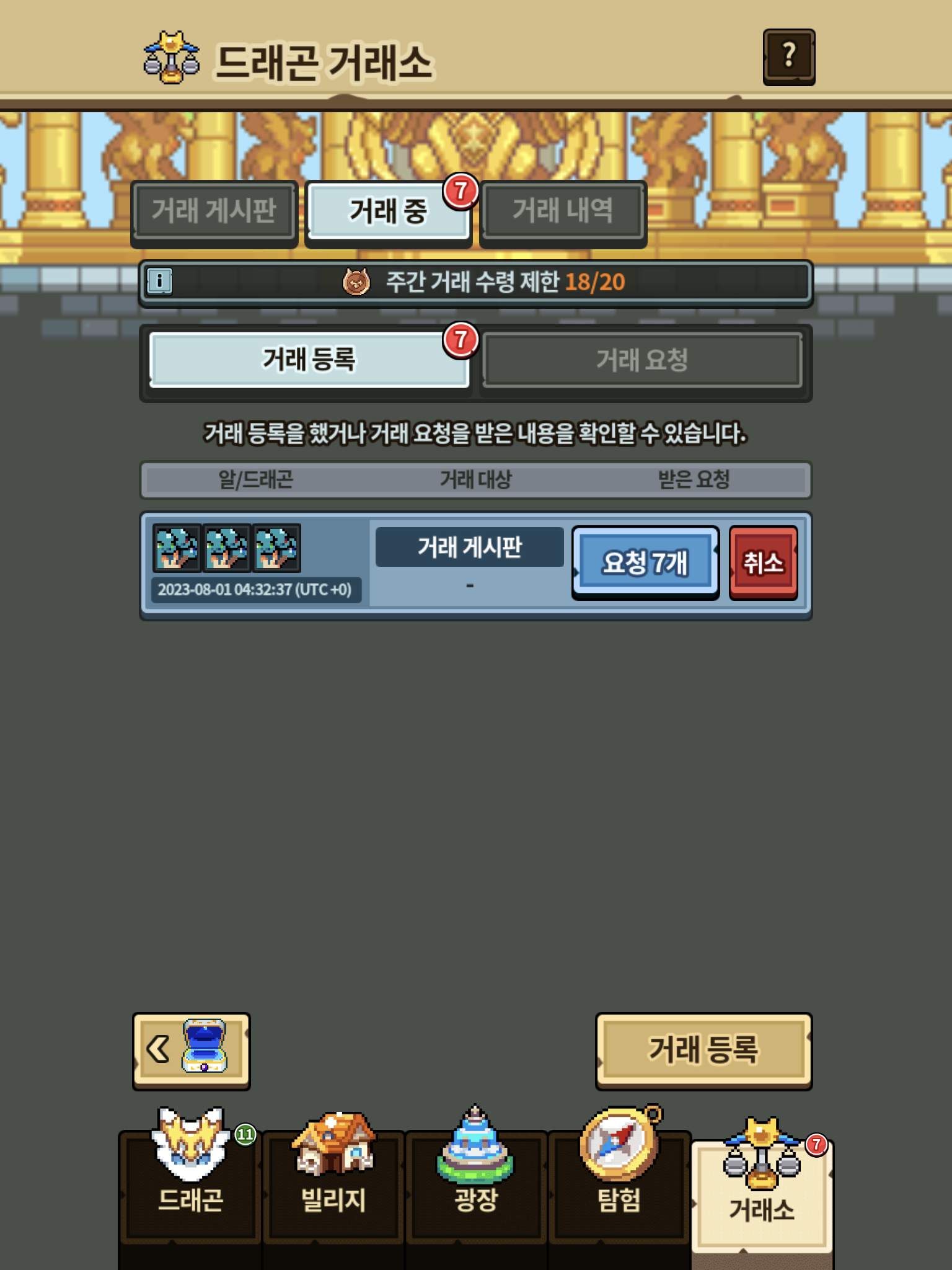Register a new trade with 거래 등록

coord(703,1051)
